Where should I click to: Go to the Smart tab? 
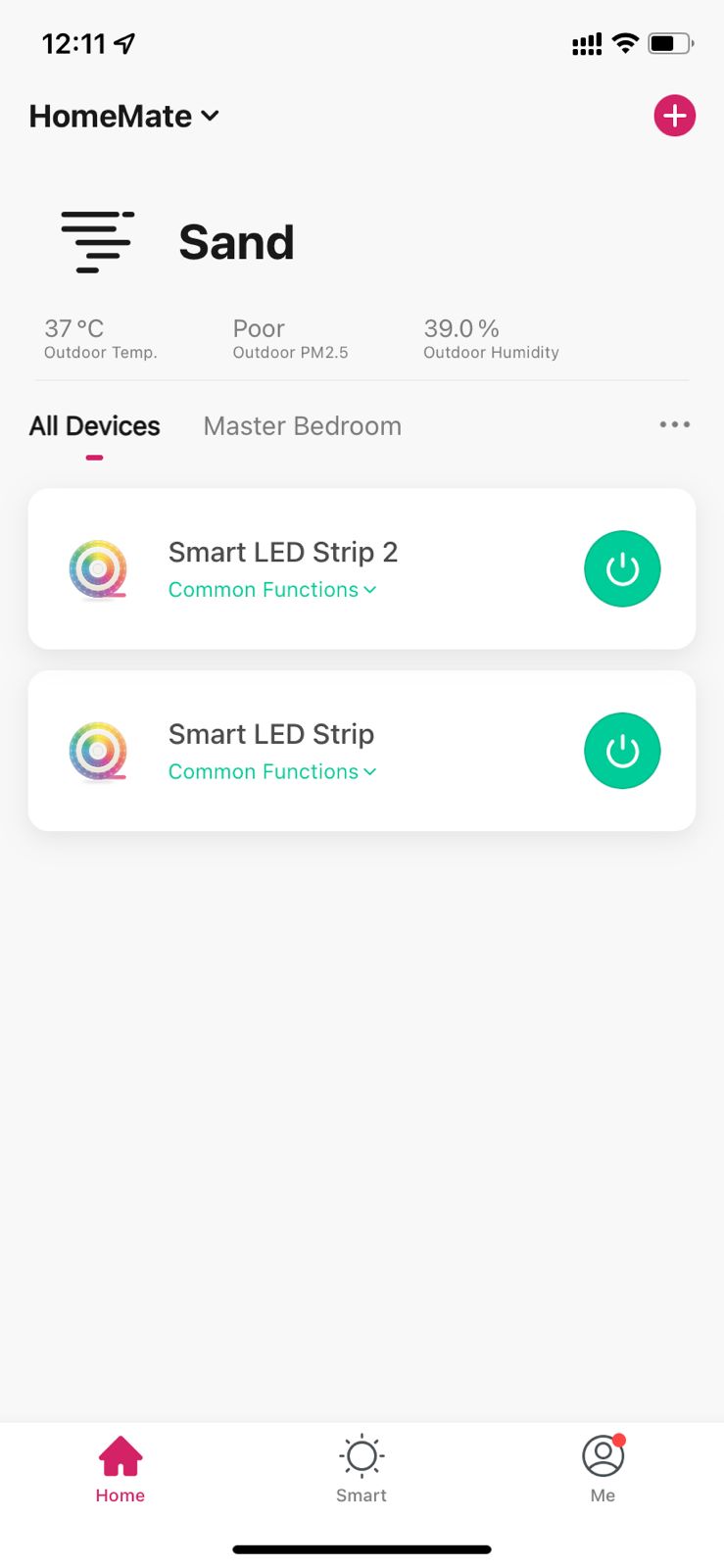(362, 1469)
